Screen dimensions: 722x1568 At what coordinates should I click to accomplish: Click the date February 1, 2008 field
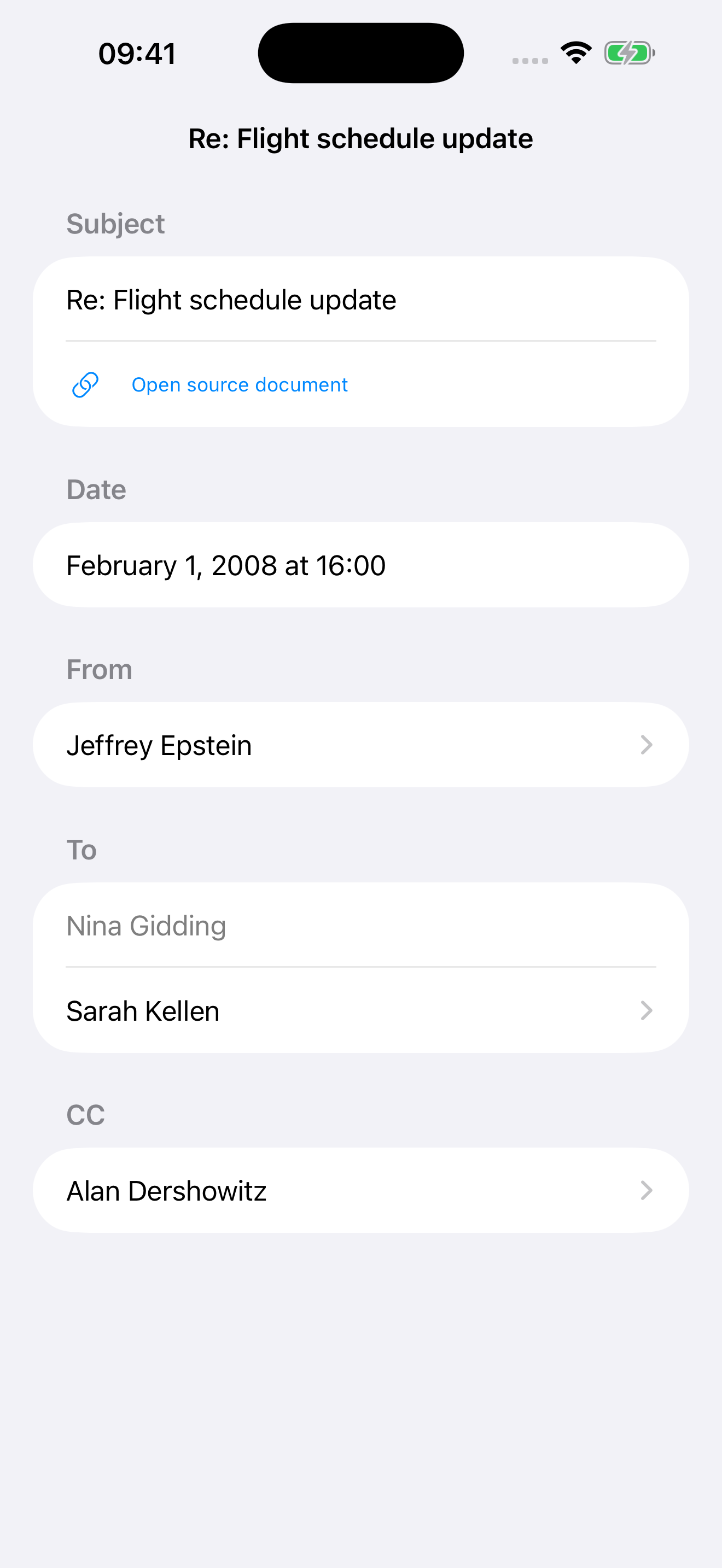(x=361, y=564)
